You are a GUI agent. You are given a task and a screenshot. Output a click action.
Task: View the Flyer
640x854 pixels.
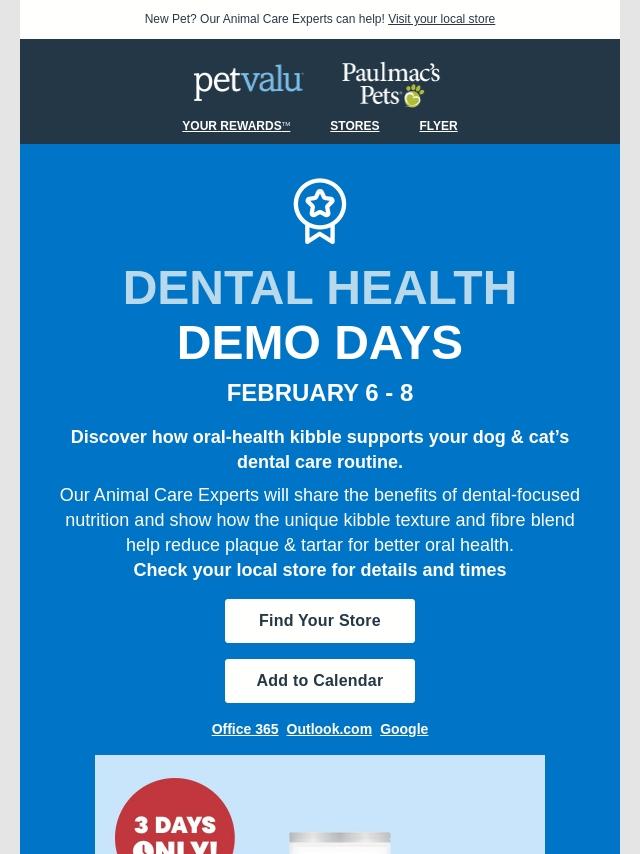(x=438, y=126)
